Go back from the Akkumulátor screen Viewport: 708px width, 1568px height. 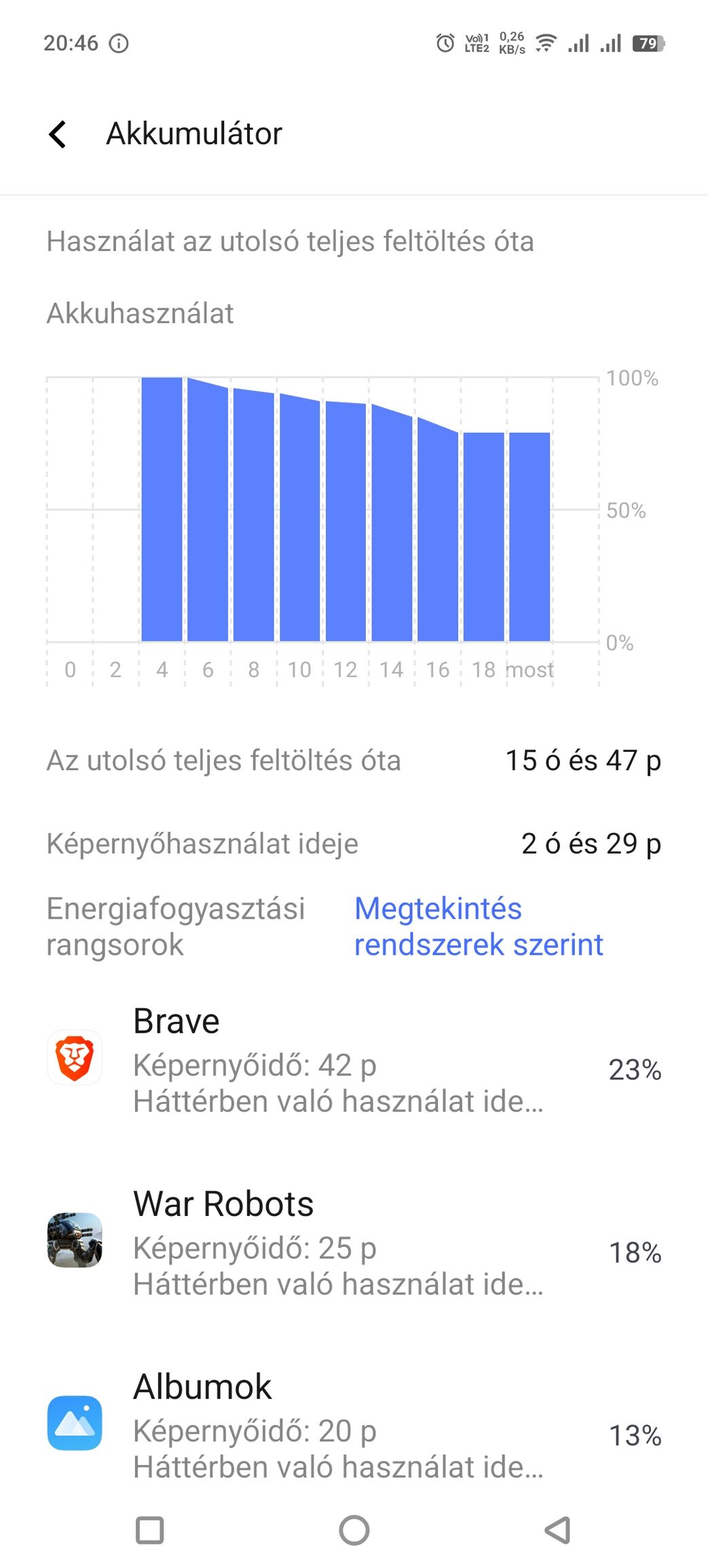[x=58, y=134]
